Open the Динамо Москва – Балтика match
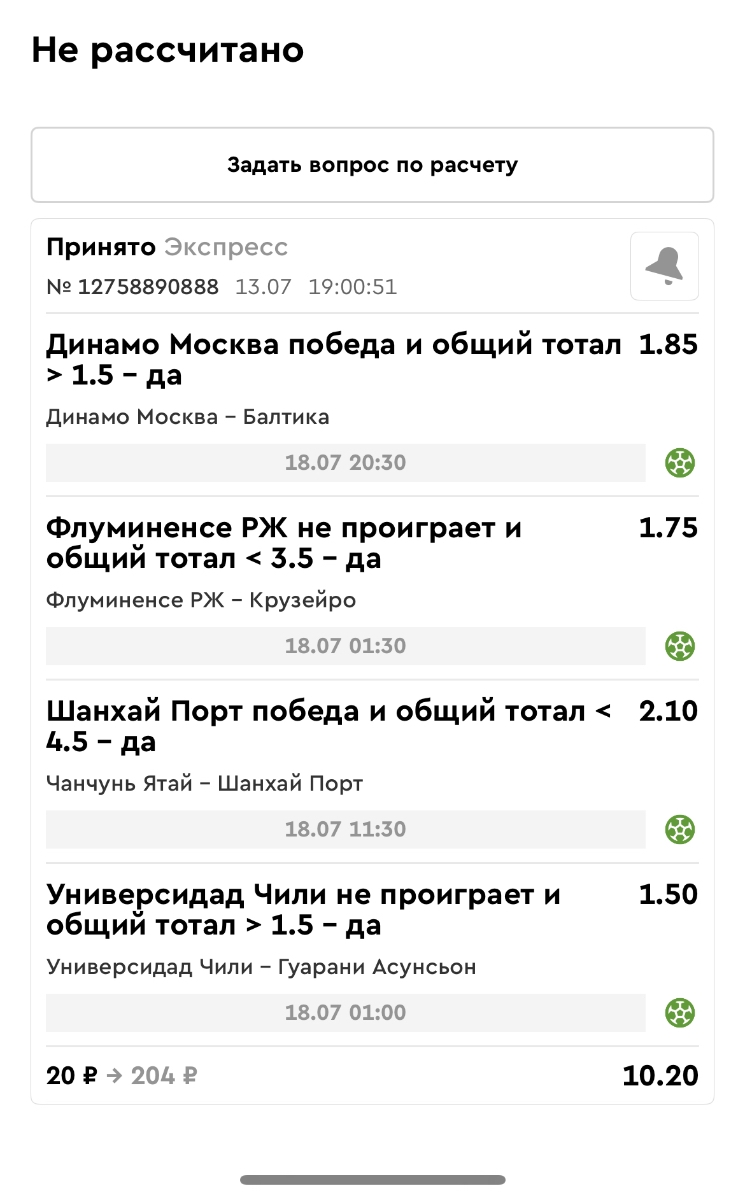The width and height of the screenshot is (745, 1200). coord(188,417)
